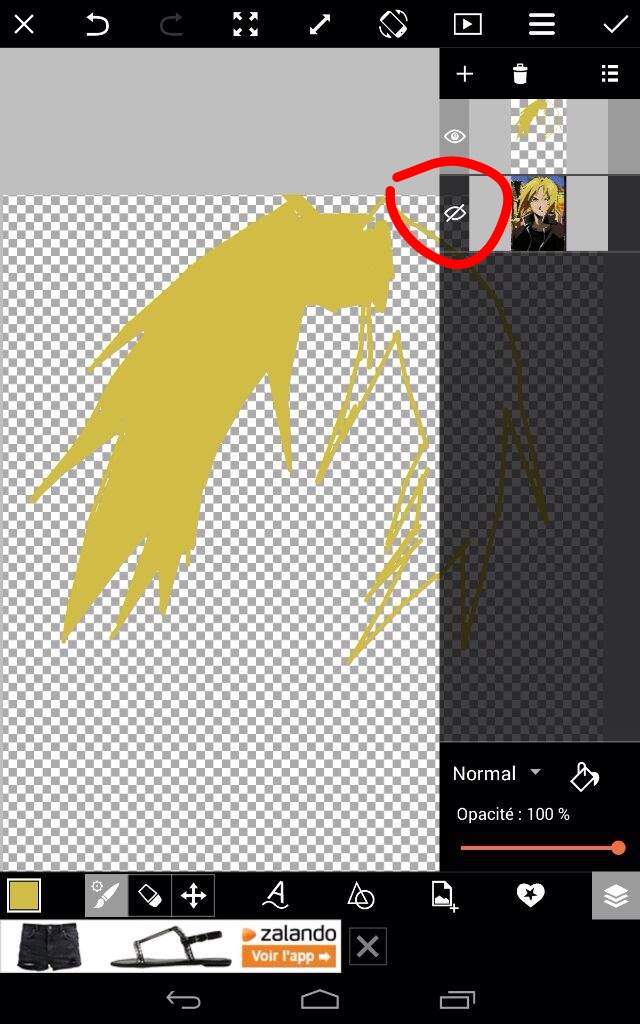640x1024 pixels.
Task: Choose the move tool arrows
Action: (x=193, y=895)
